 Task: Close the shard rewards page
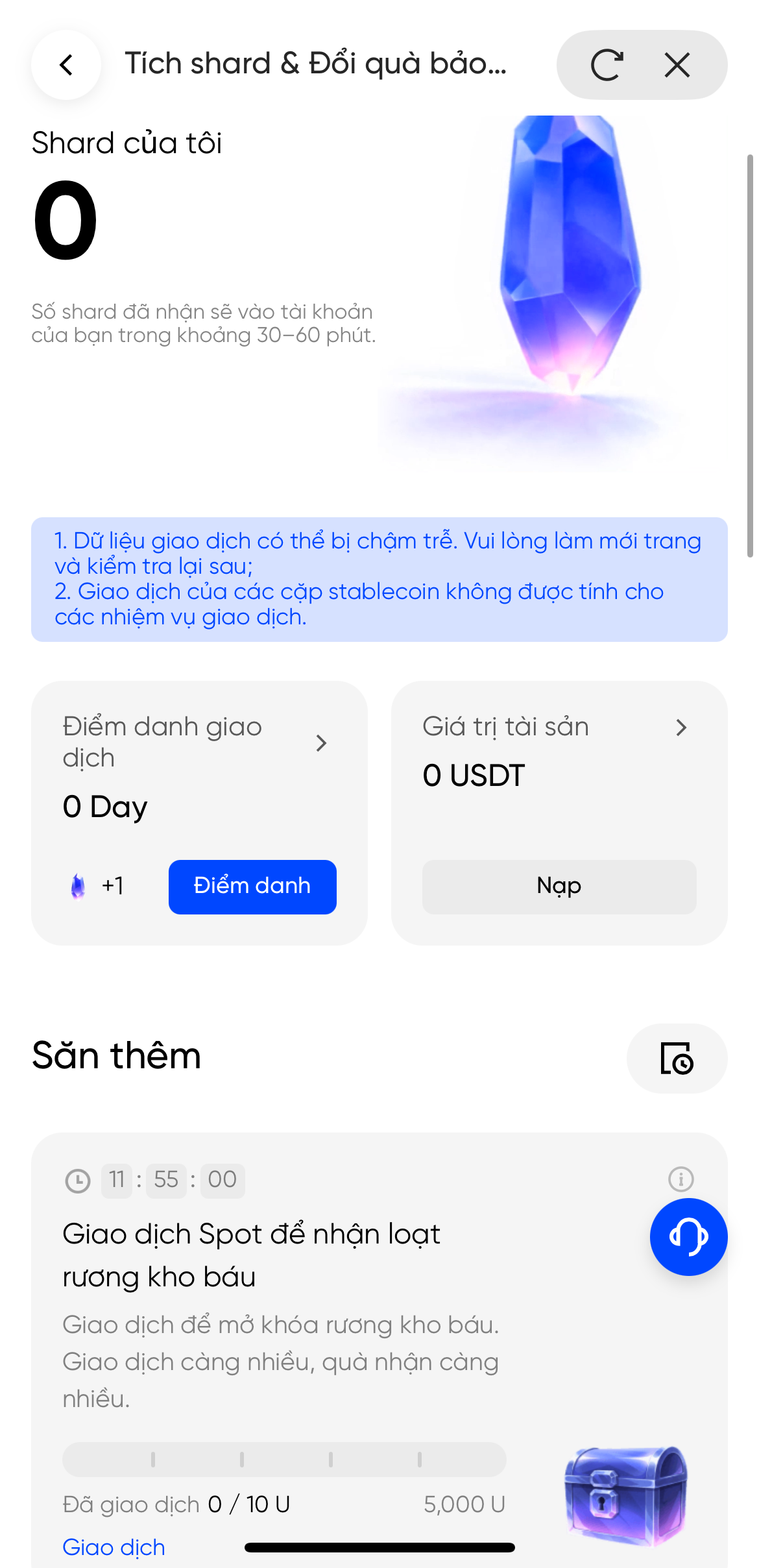point(677,65)
